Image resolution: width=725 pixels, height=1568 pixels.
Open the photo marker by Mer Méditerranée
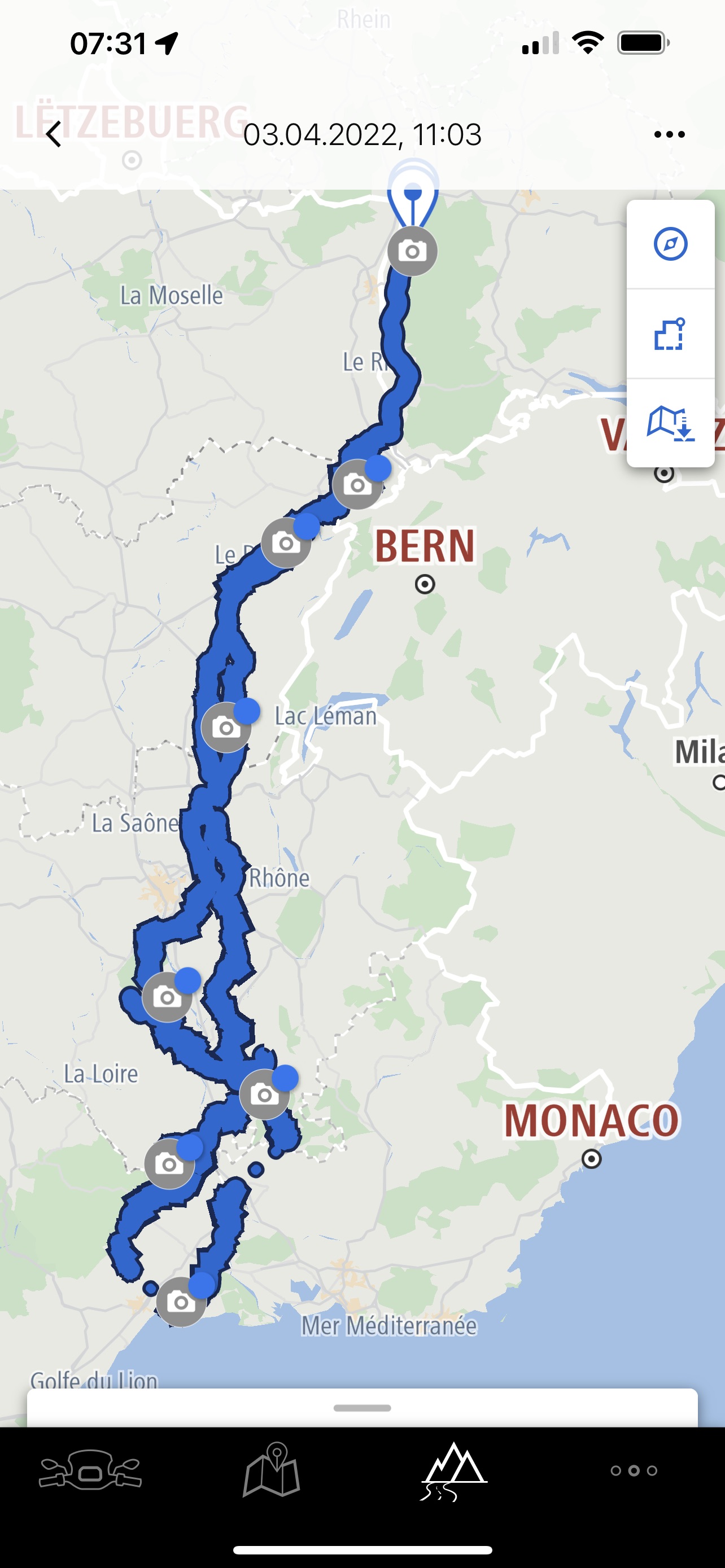pos(181,1302)
